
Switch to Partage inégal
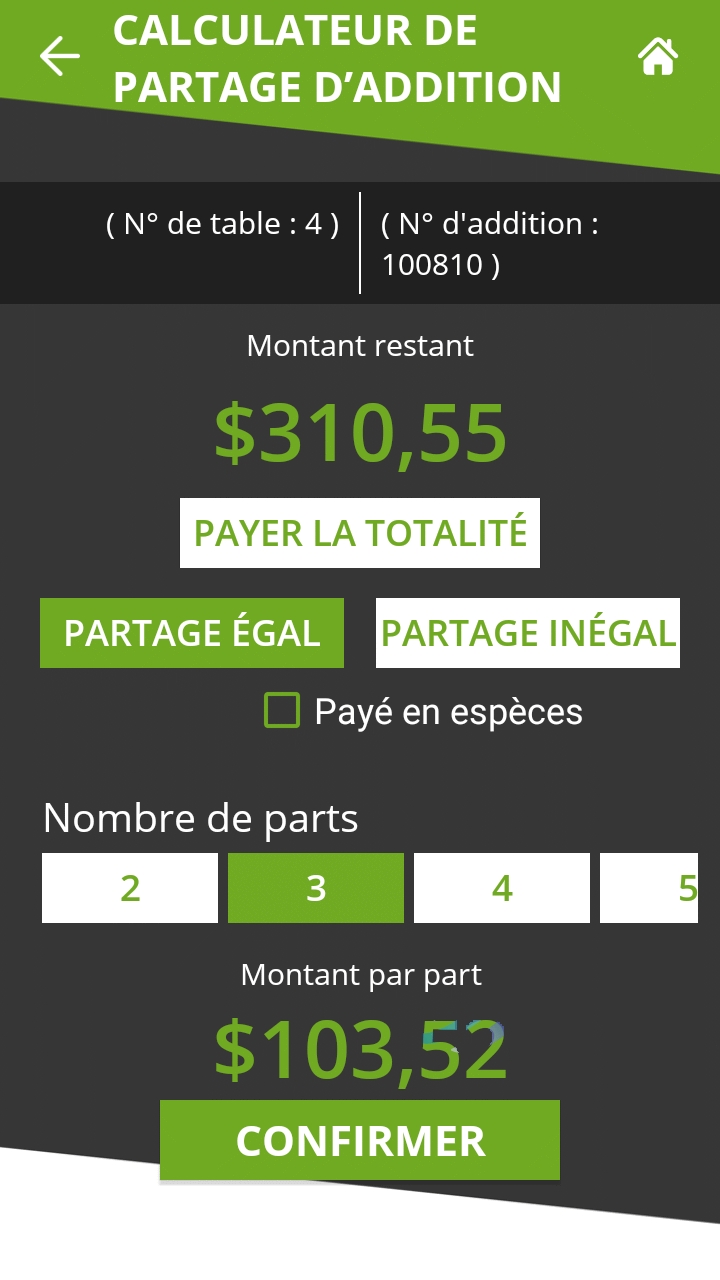click(x=528, y=633)
